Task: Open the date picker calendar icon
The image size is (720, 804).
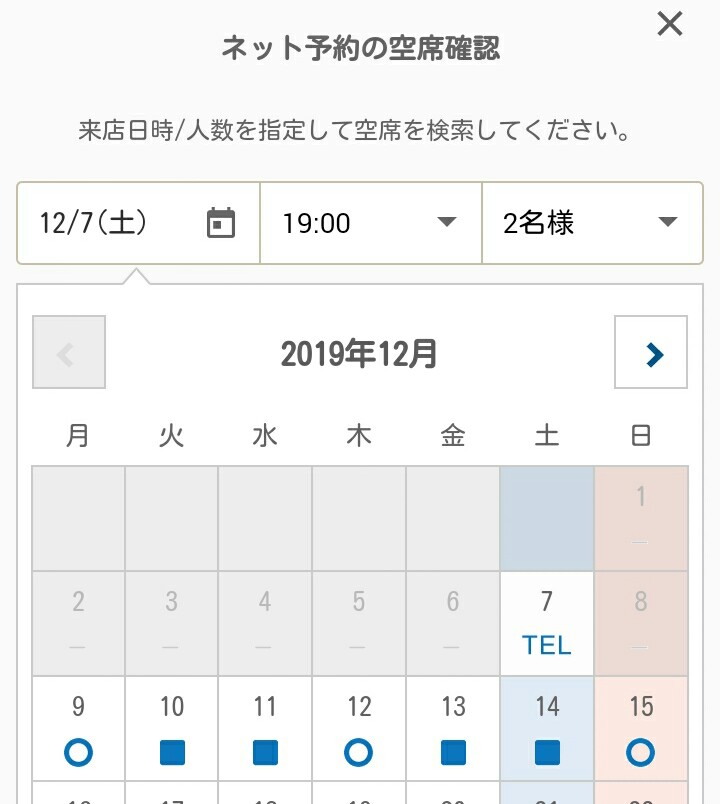Action: point(219,223)
